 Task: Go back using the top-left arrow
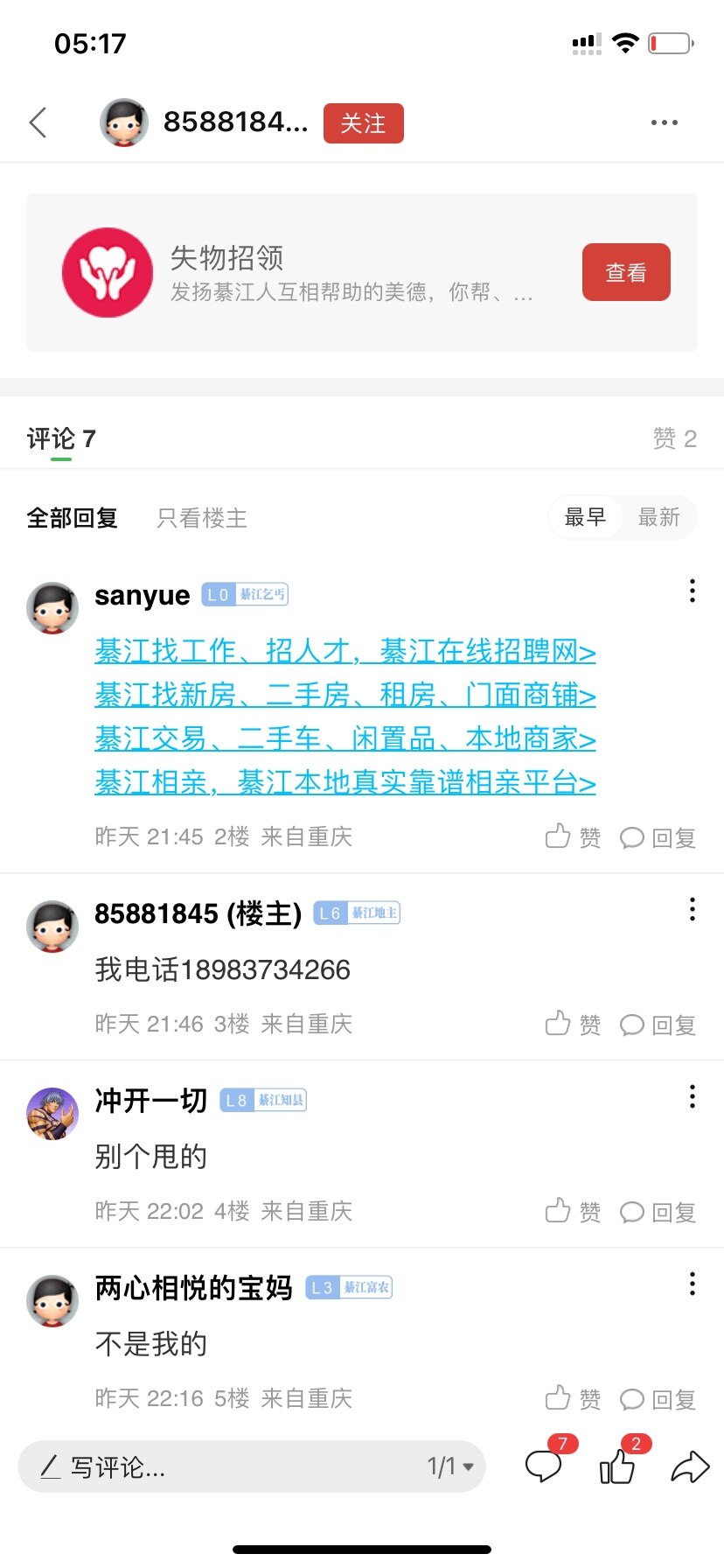38,123
